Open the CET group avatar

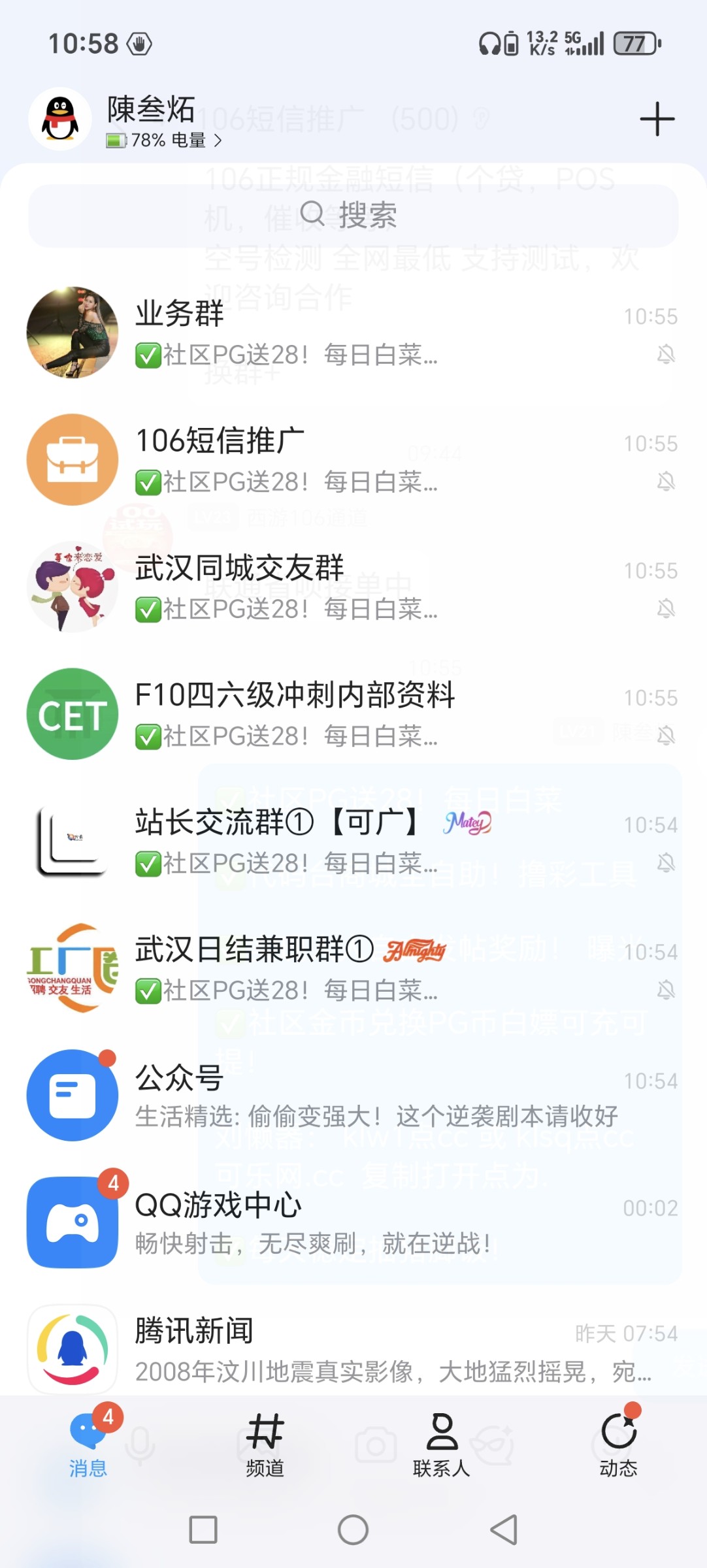pos(72,714)
